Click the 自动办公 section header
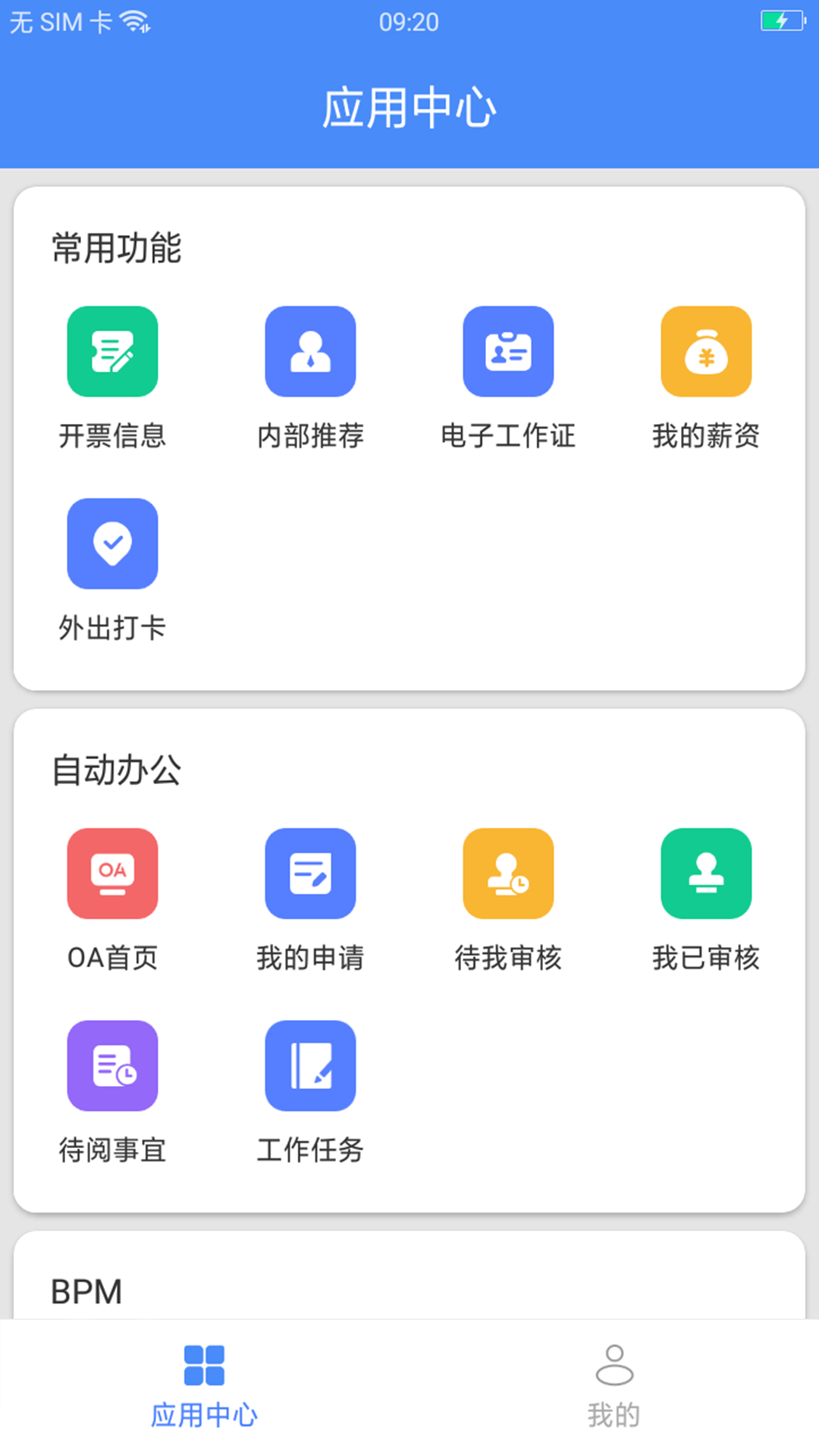Viewport: 819px width, 1456px height. click(117, 769)
